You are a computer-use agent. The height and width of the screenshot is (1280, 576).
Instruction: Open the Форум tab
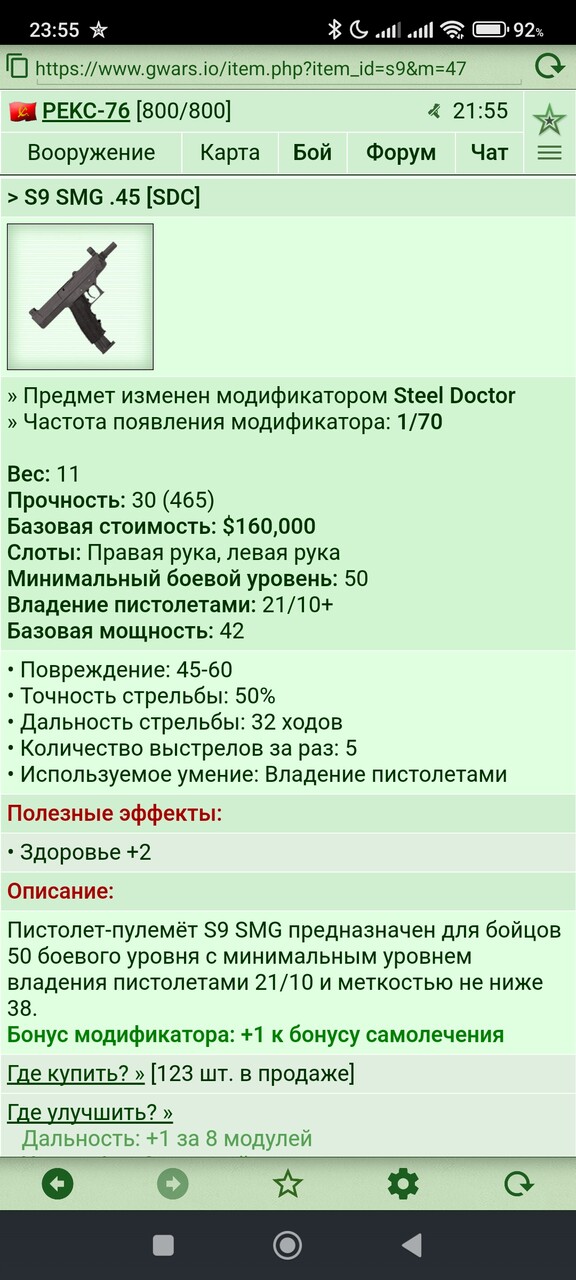[x=401, y=153]
